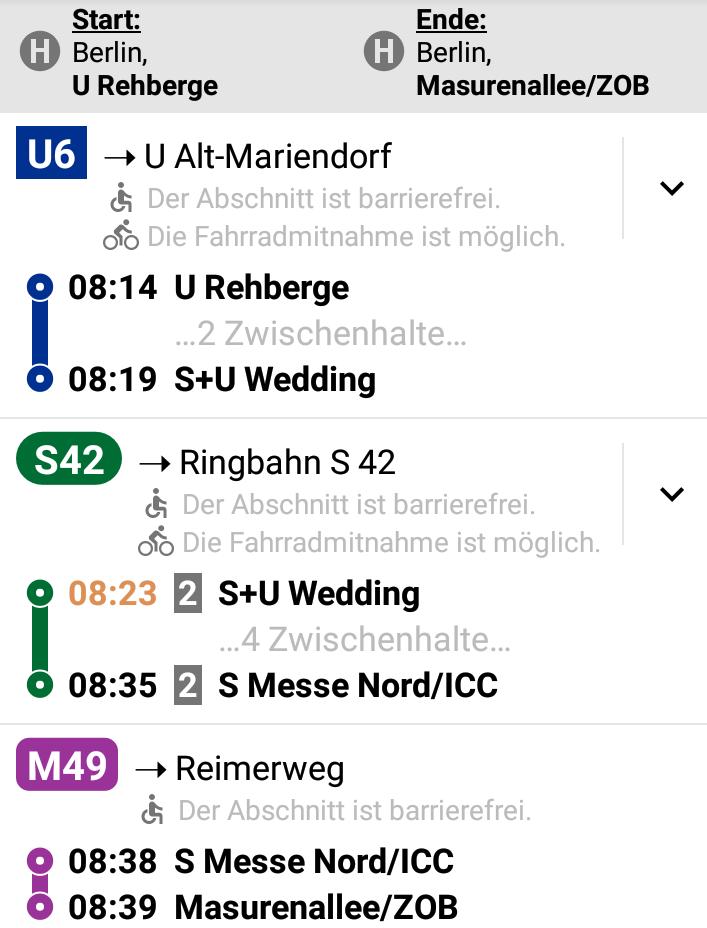The width and height of the screenshot is (707, 928).
Task: Open the Masurenallee/ZOB 08:39 final stop
Action: [315, 907]
